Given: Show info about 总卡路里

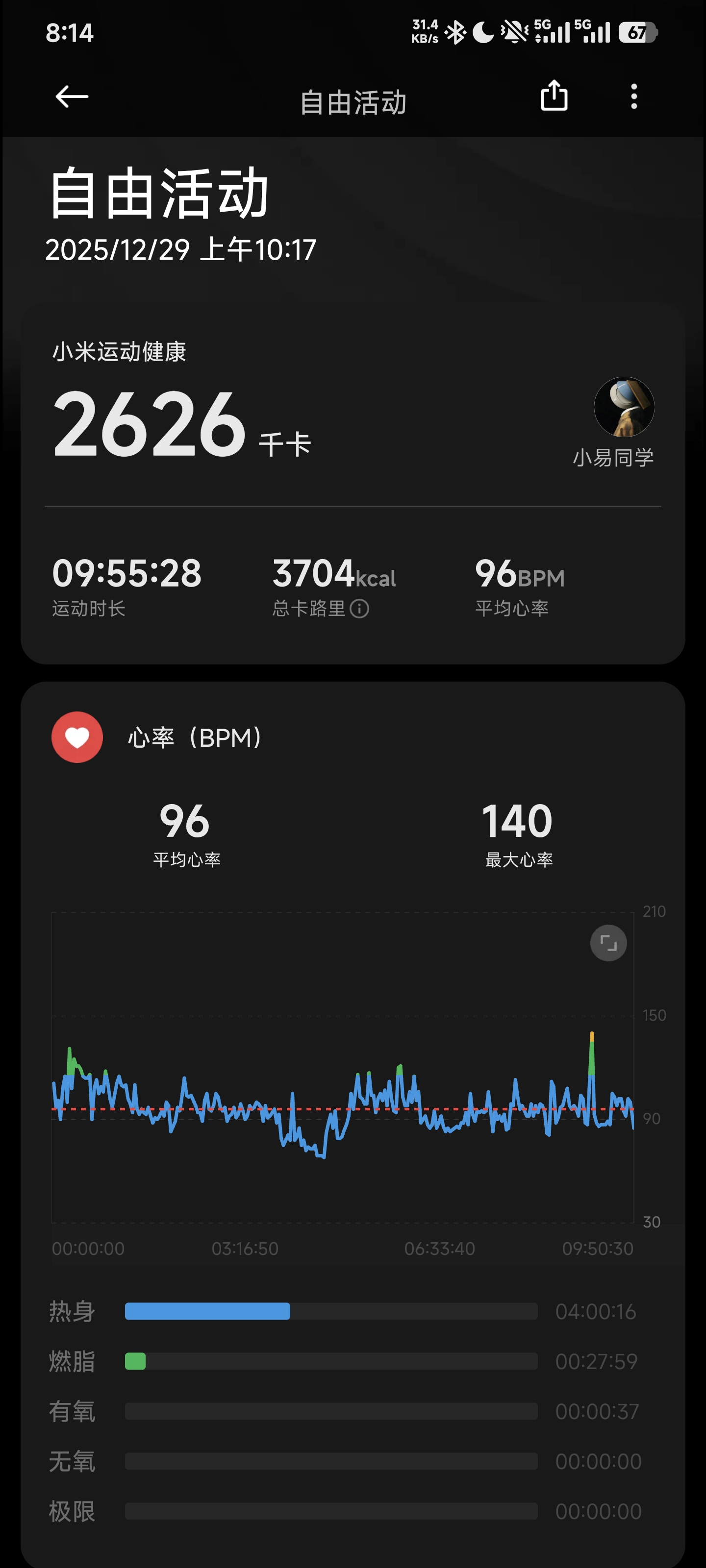Looking at the screenshot, I should point(359,609).
